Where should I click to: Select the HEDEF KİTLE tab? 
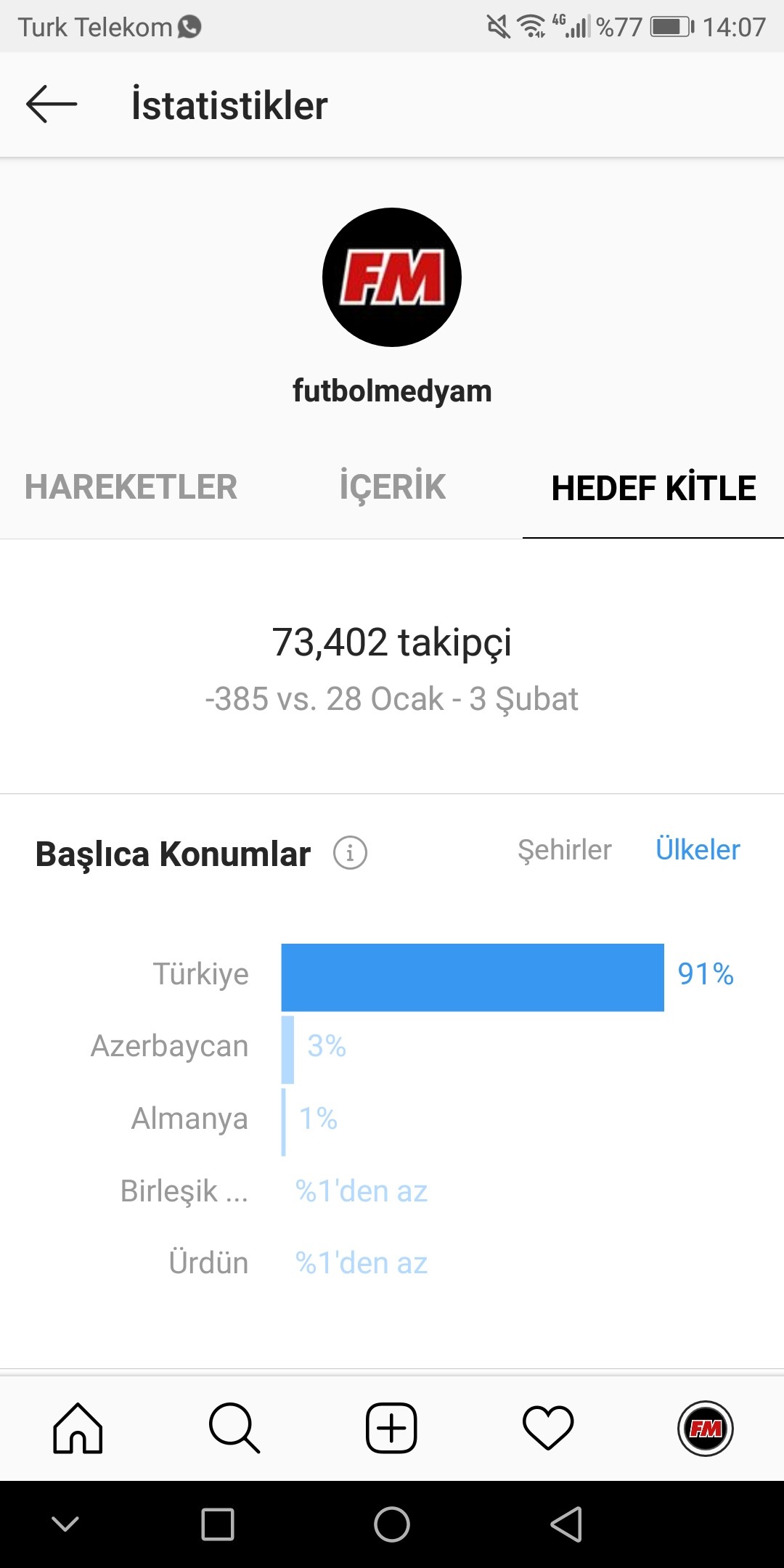click(x=653, y=488)
